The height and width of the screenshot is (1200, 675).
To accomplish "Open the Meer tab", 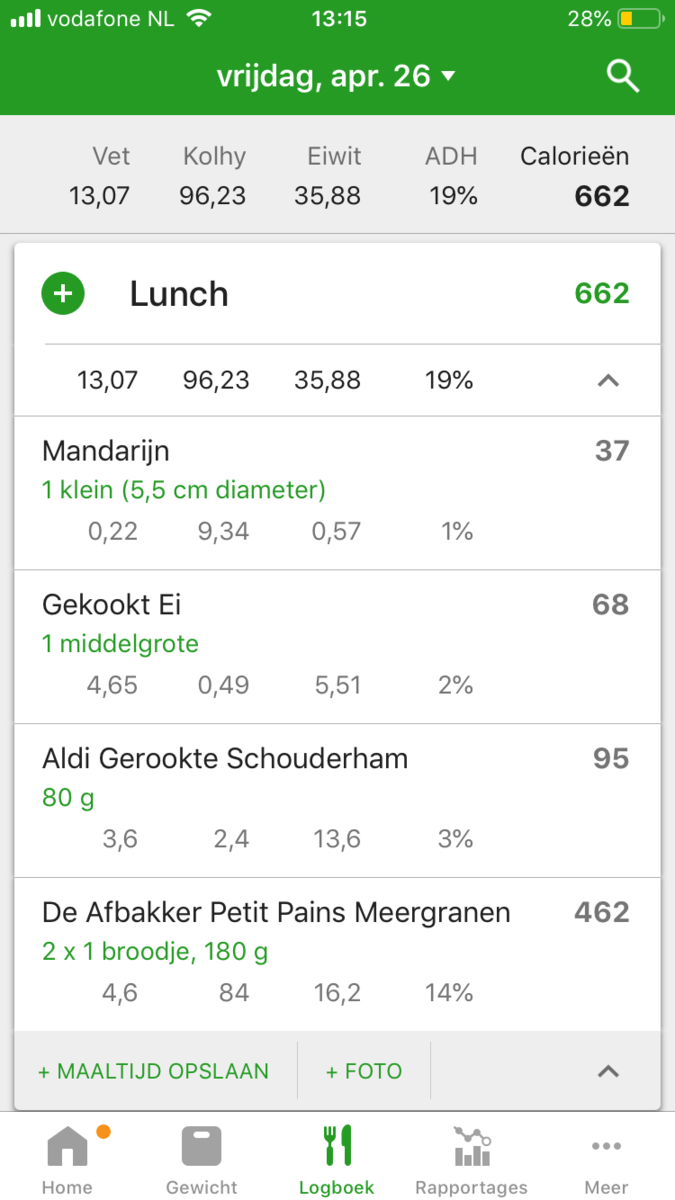I will tap(606, 1158).
